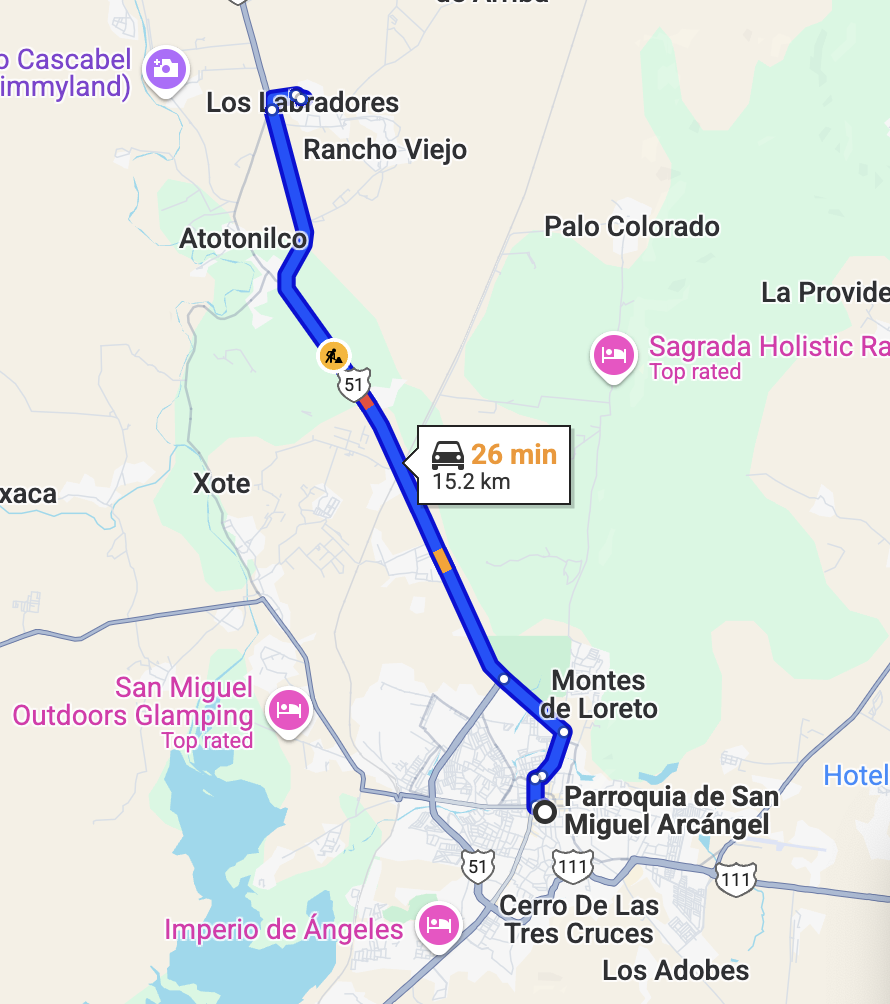
Task: Open the Sagrada Holistic hotel pin
Action: pos(613,355)
